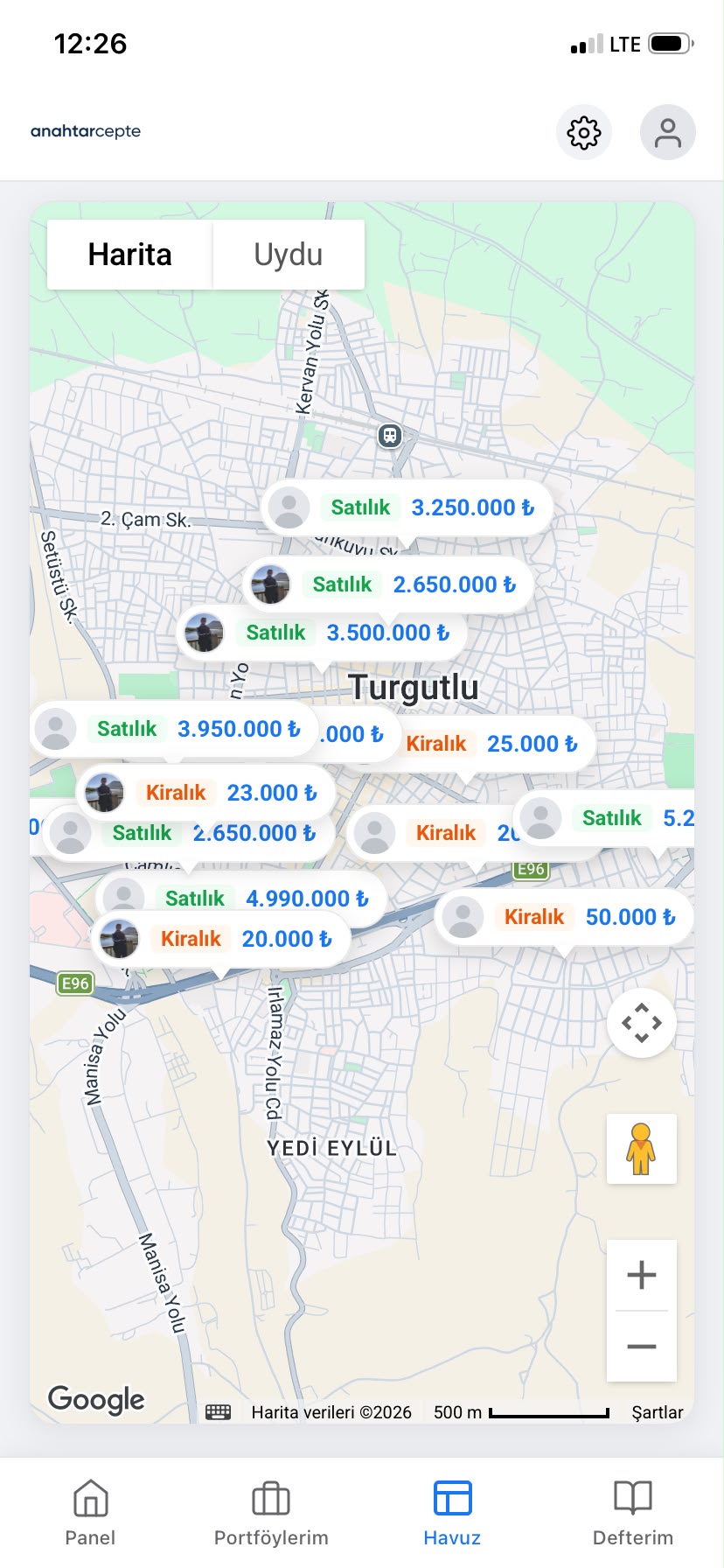Tap the map camera pan control

click(642, 1023)
